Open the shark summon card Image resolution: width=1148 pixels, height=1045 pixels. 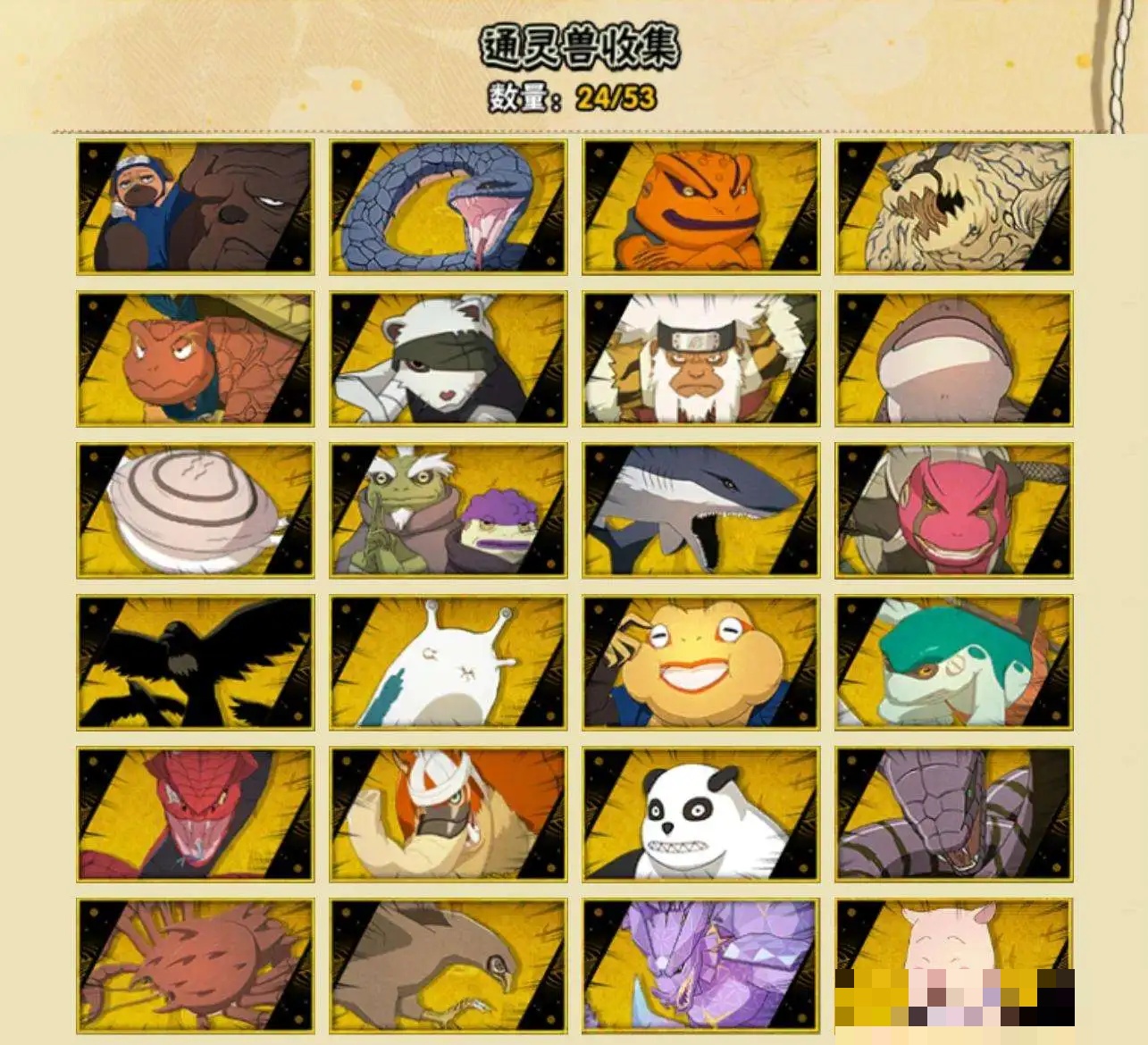(700, 510)
